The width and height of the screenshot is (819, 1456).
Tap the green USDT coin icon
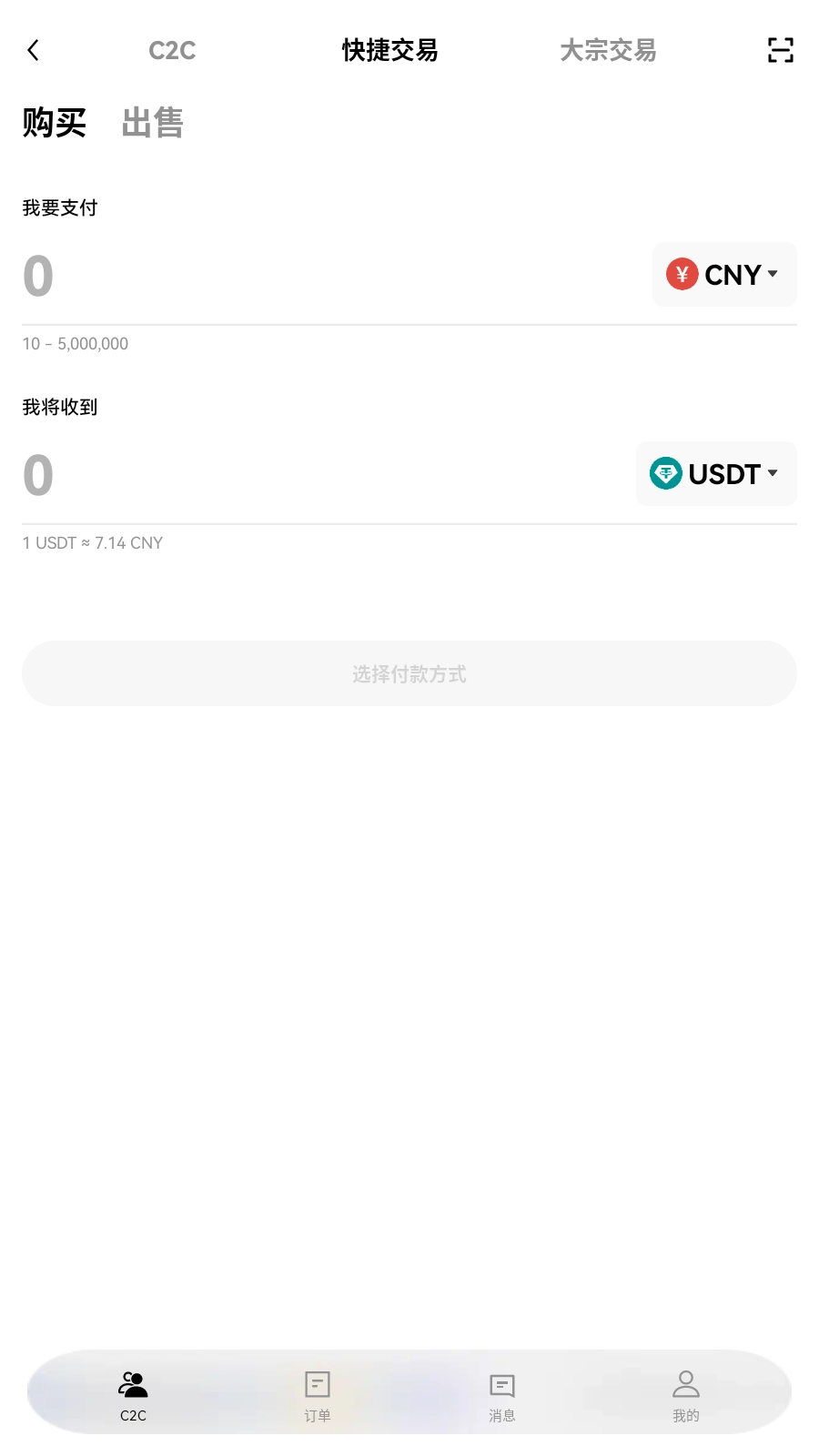point(667,473)
